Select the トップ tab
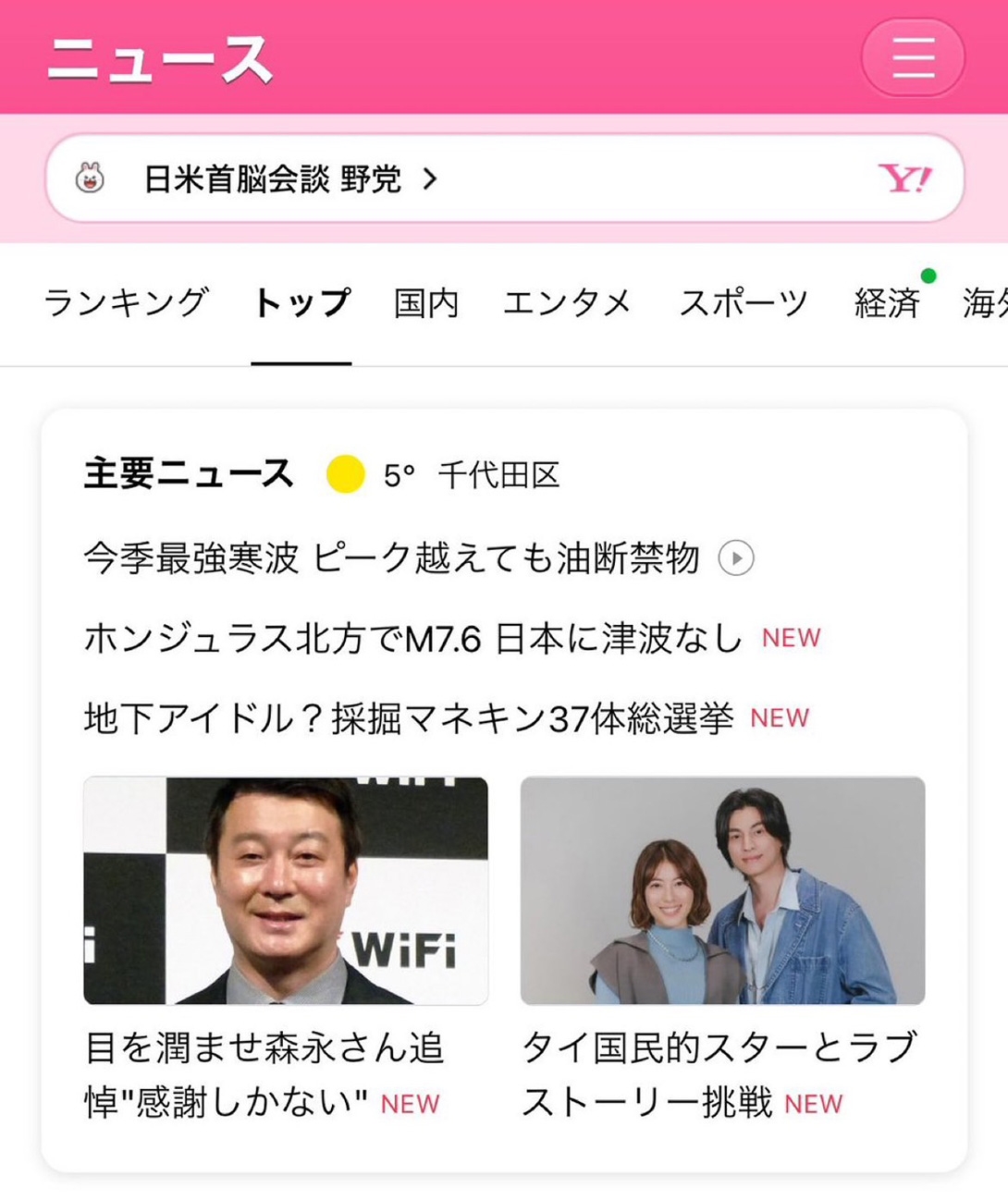The width and height of the screenshot is (1008, 1200). click(301, 303)
